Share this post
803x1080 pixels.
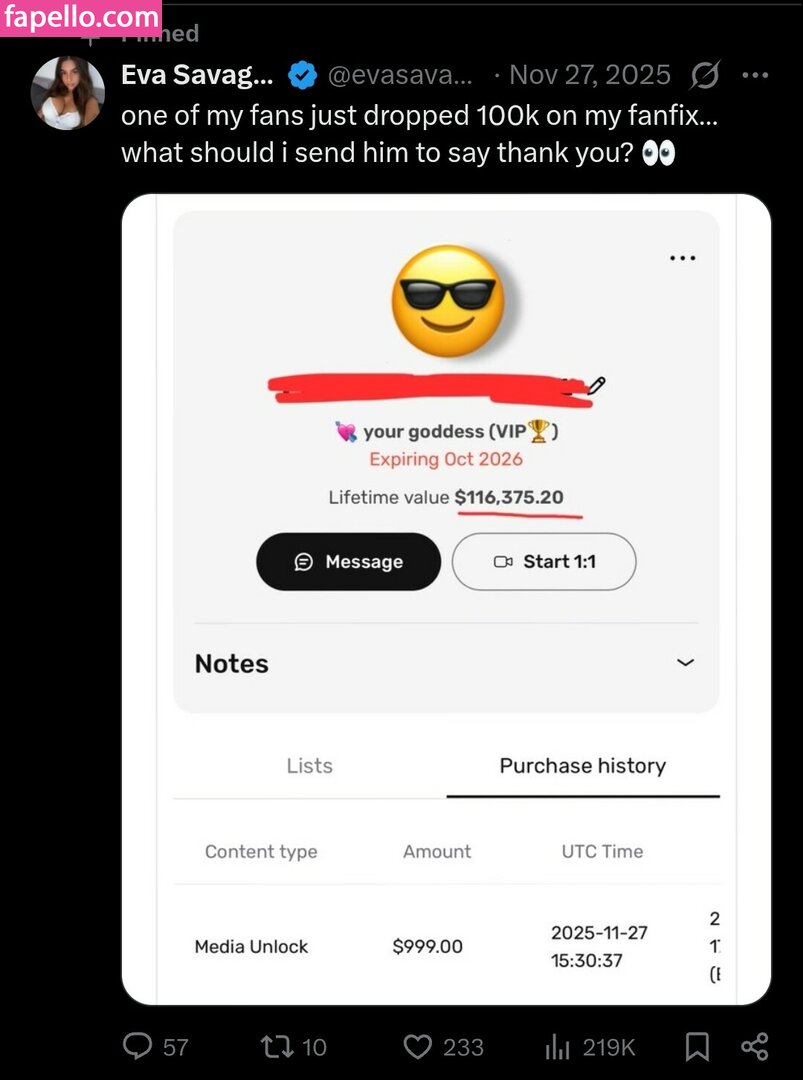click(754, 1047)
